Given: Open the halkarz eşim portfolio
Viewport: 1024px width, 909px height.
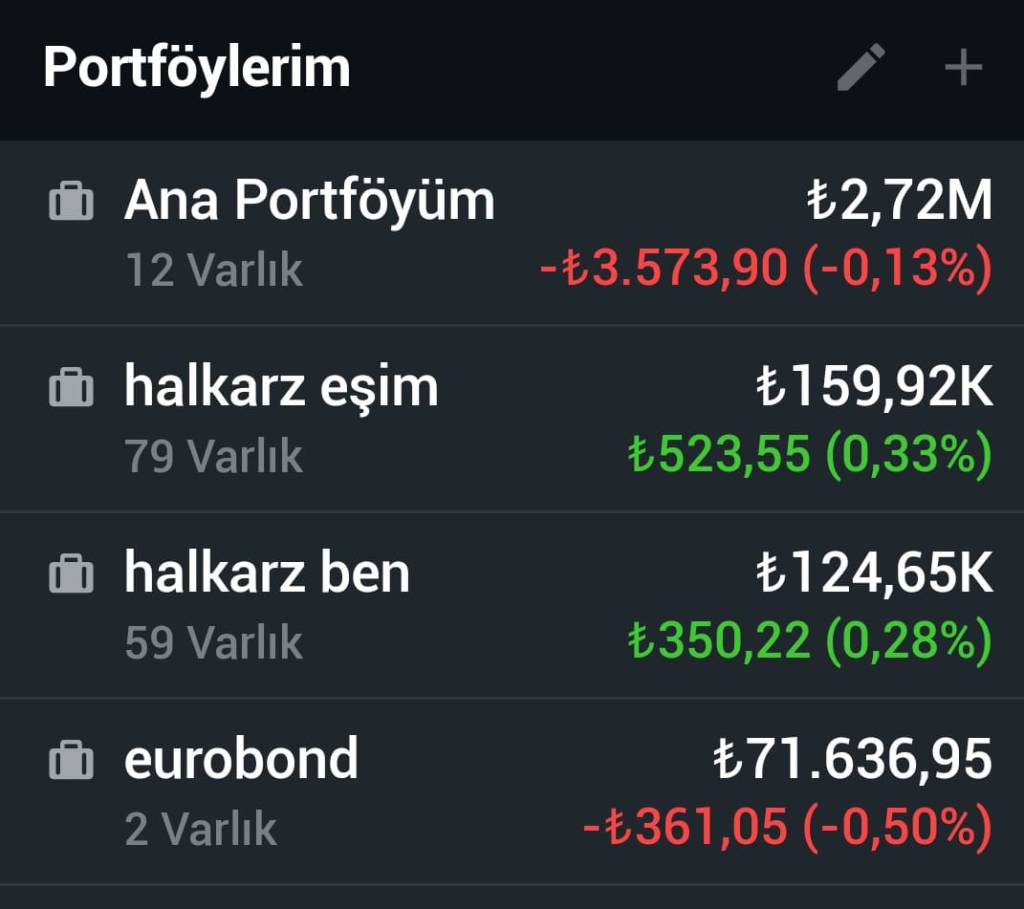Looking at the screenshot, I should click(x=282, y=388).
